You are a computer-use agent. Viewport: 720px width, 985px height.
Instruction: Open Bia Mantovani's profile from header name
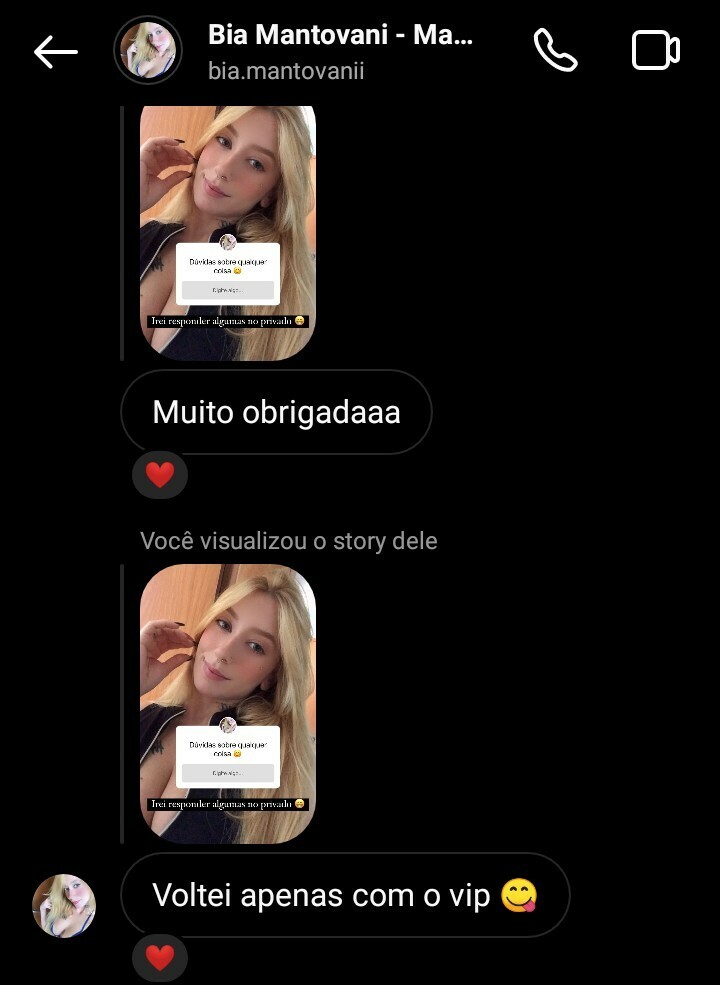pyautogui.click(x=340, y=36)
